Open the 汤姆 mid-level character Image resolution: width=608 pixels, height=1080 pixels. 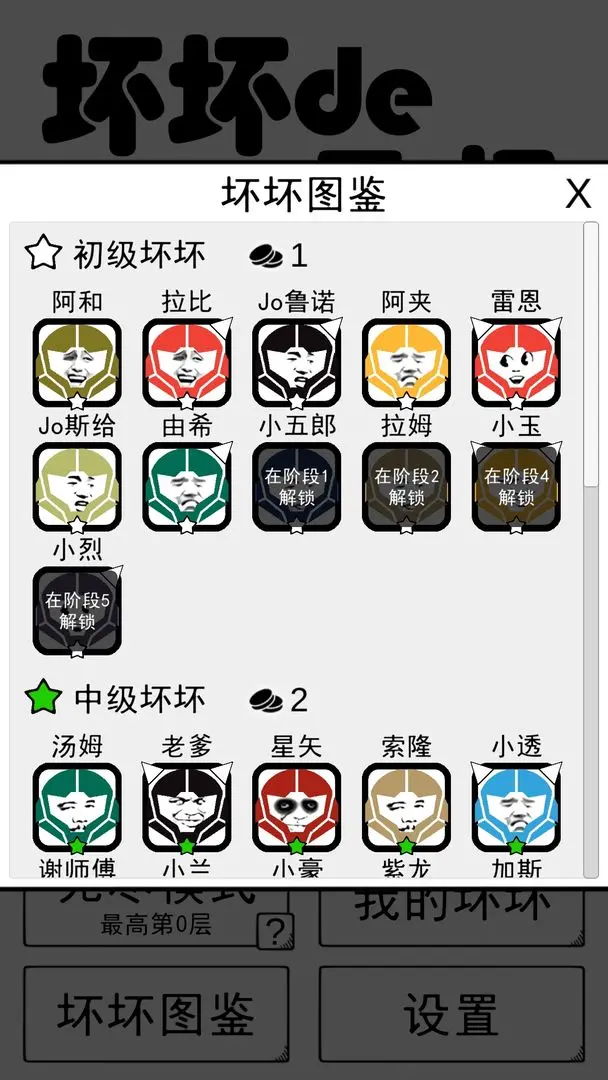pyautogui.click(x=77, y=806)
